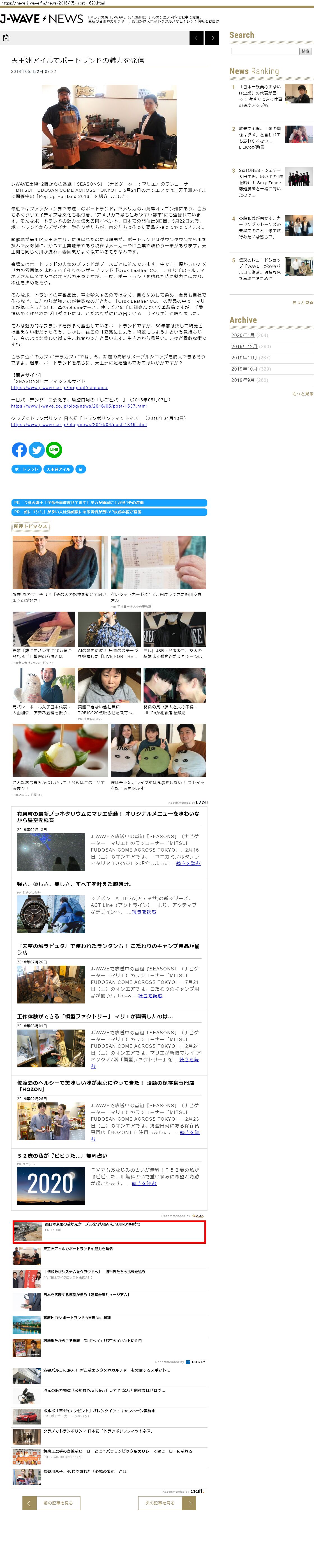The image size is (314, 1568).
Task: Tap 前の記事を見る button
Action: pyautogui.click(x=58, y=1503)
